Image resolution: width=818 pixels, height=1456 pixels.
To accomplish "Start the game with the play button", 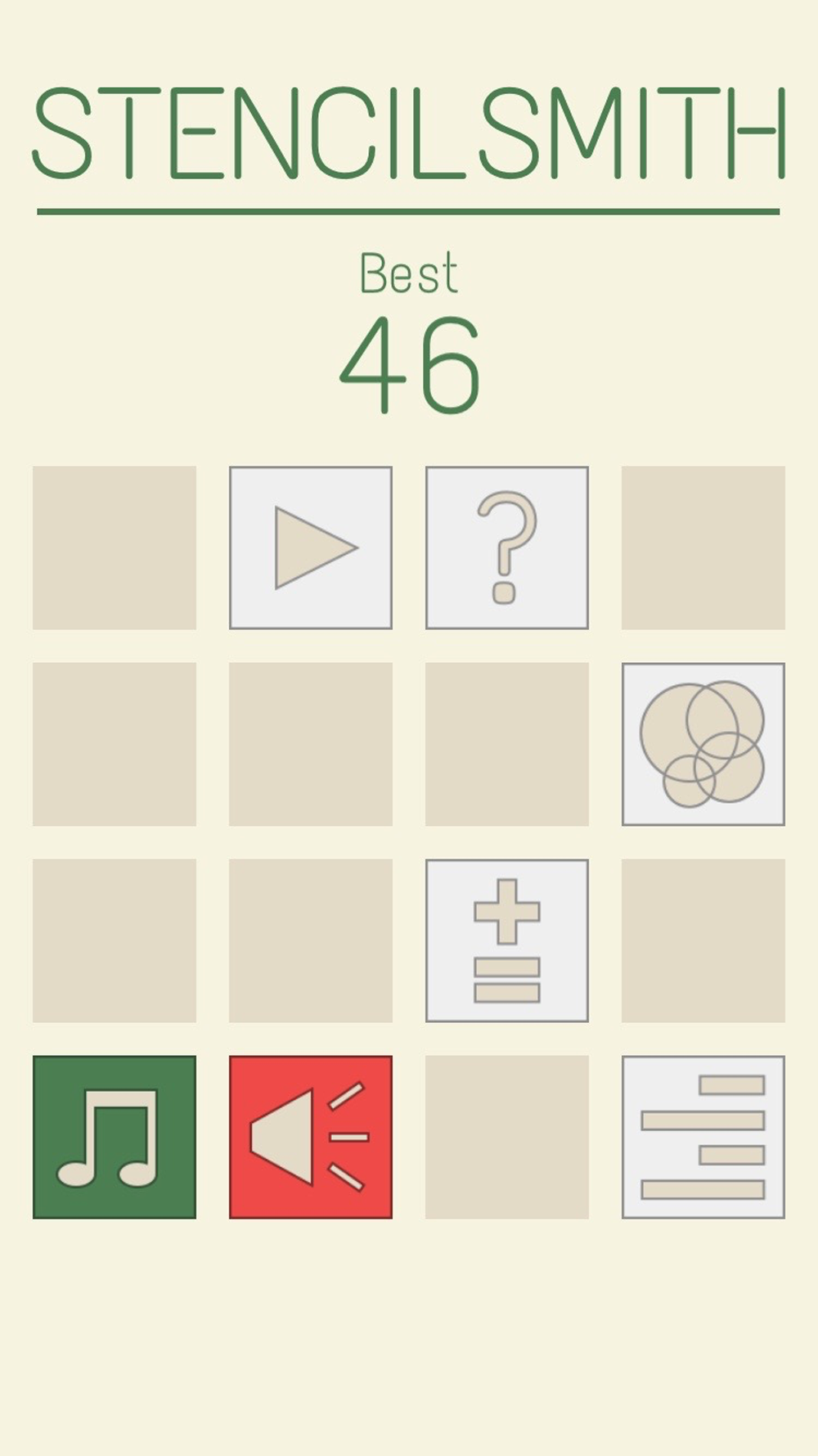I will click(311, 548).
